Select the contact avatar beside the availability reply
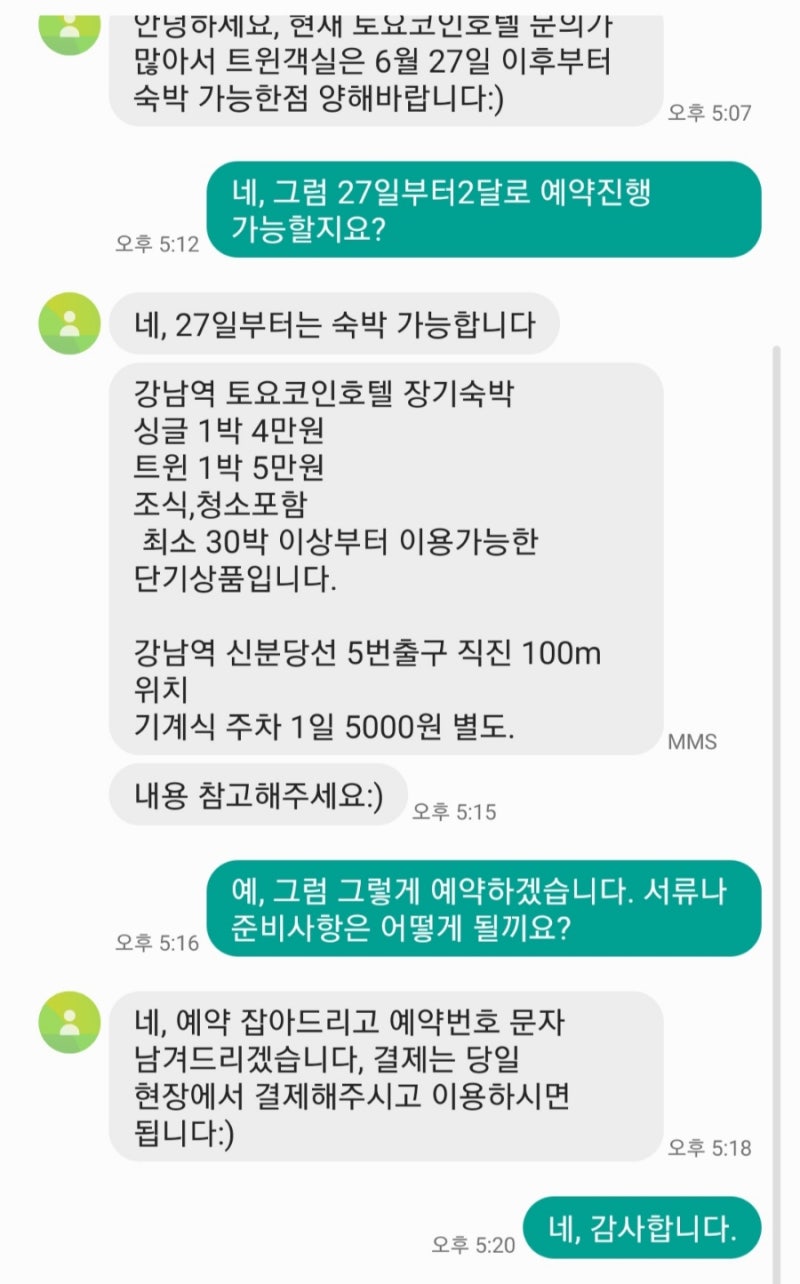 pos(68,320)
